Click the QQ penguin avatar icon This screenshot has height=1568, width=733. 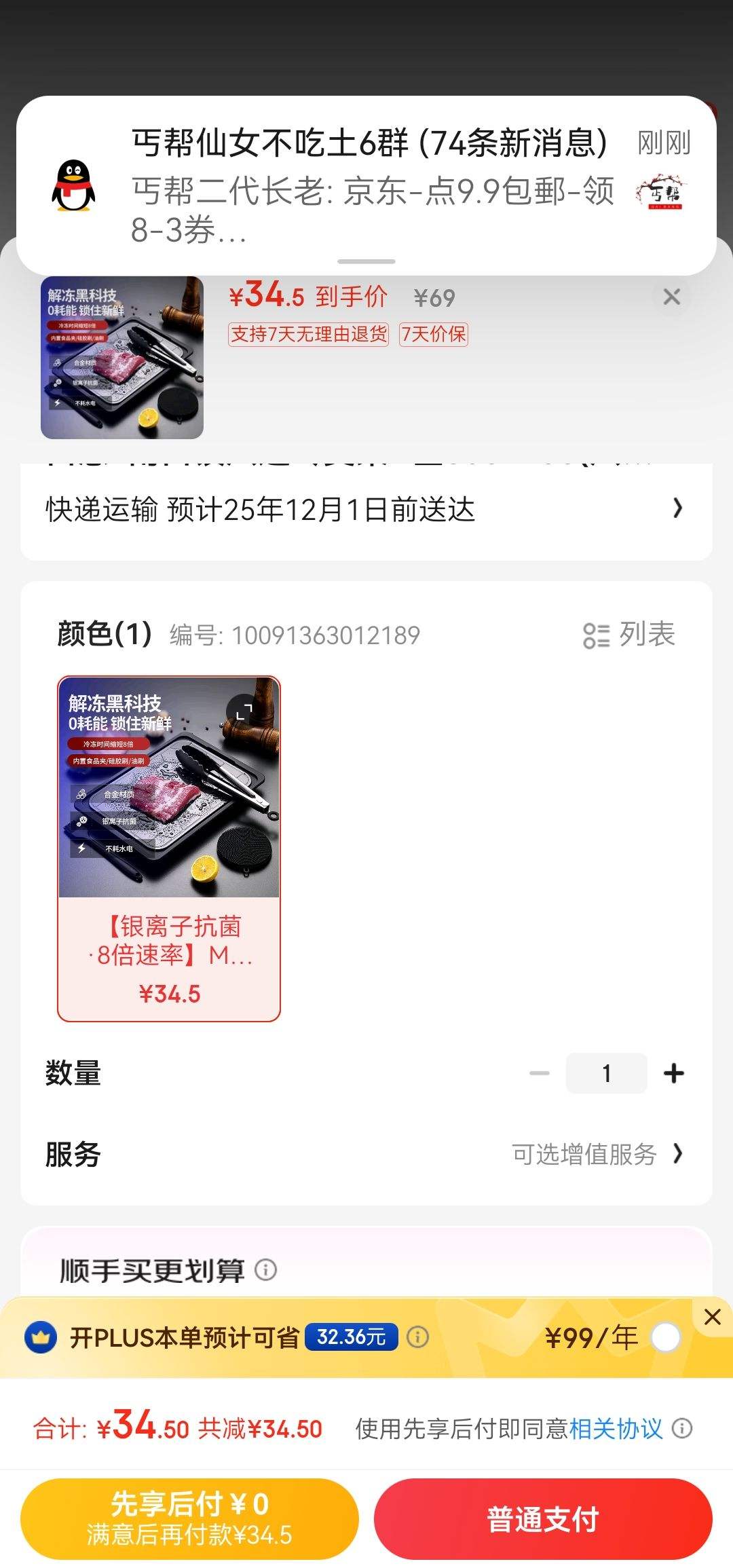[73, 183]
